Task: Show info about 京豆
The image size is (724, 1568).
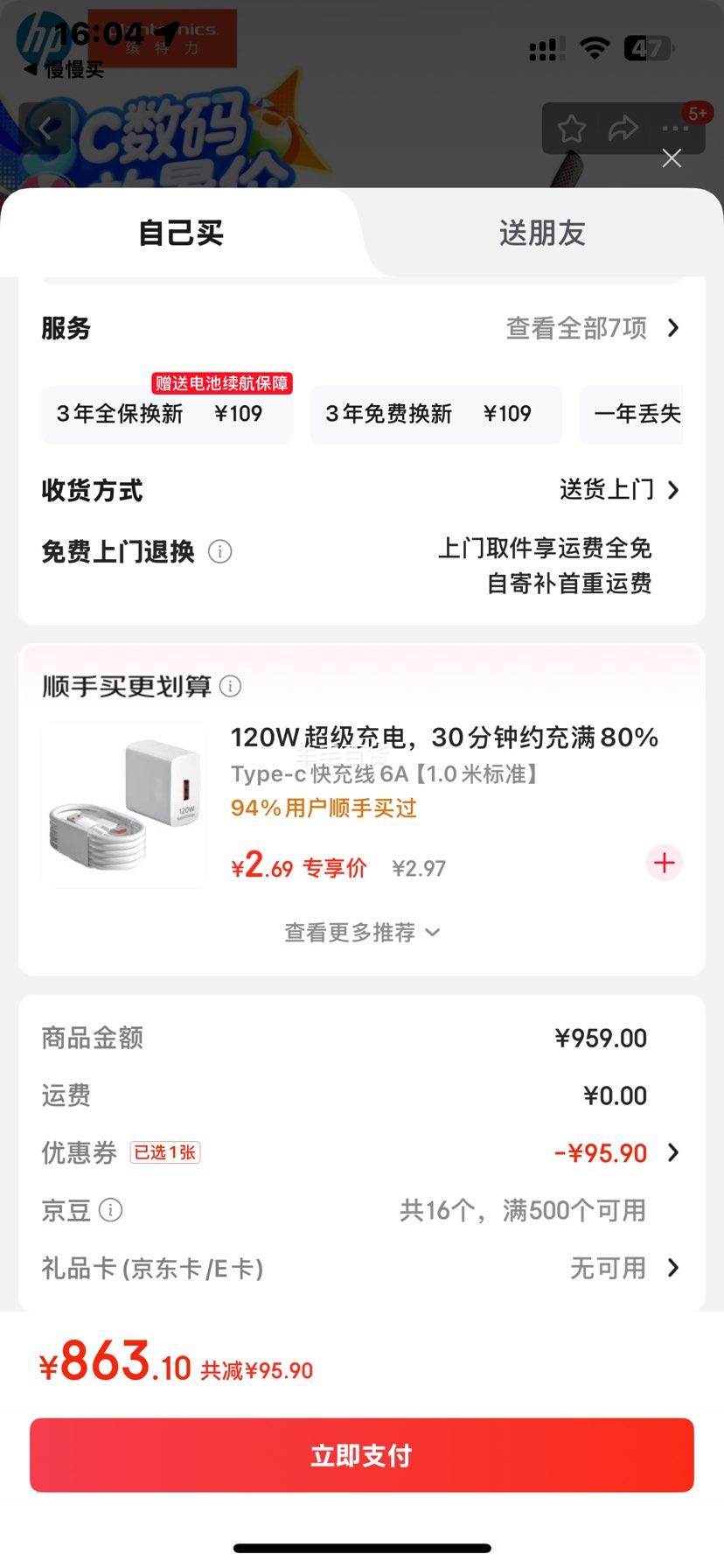Action: coord(111,1210)
